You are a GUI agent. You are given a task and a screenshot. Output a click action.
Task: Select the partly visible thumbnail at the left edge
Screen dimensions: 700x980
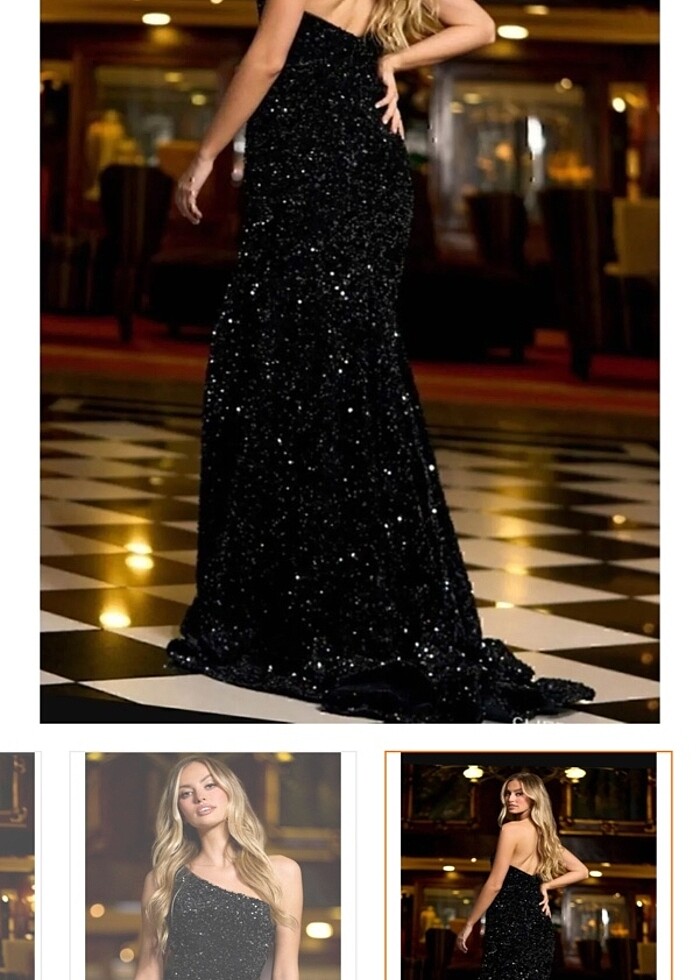pyautogui.click(x=17, y=866)
